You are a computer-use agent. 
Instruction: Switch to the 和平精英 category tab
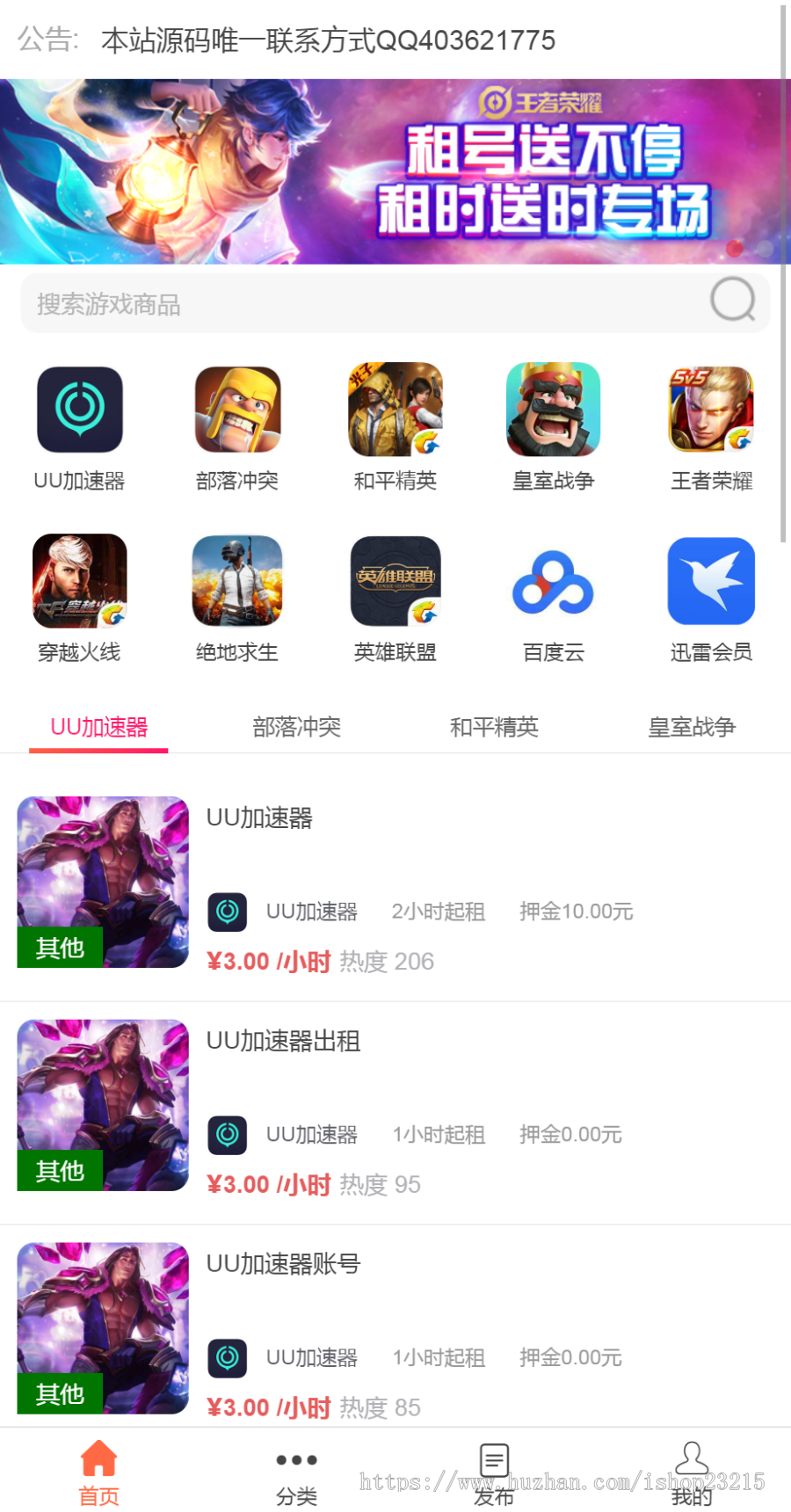coord(494,727)
